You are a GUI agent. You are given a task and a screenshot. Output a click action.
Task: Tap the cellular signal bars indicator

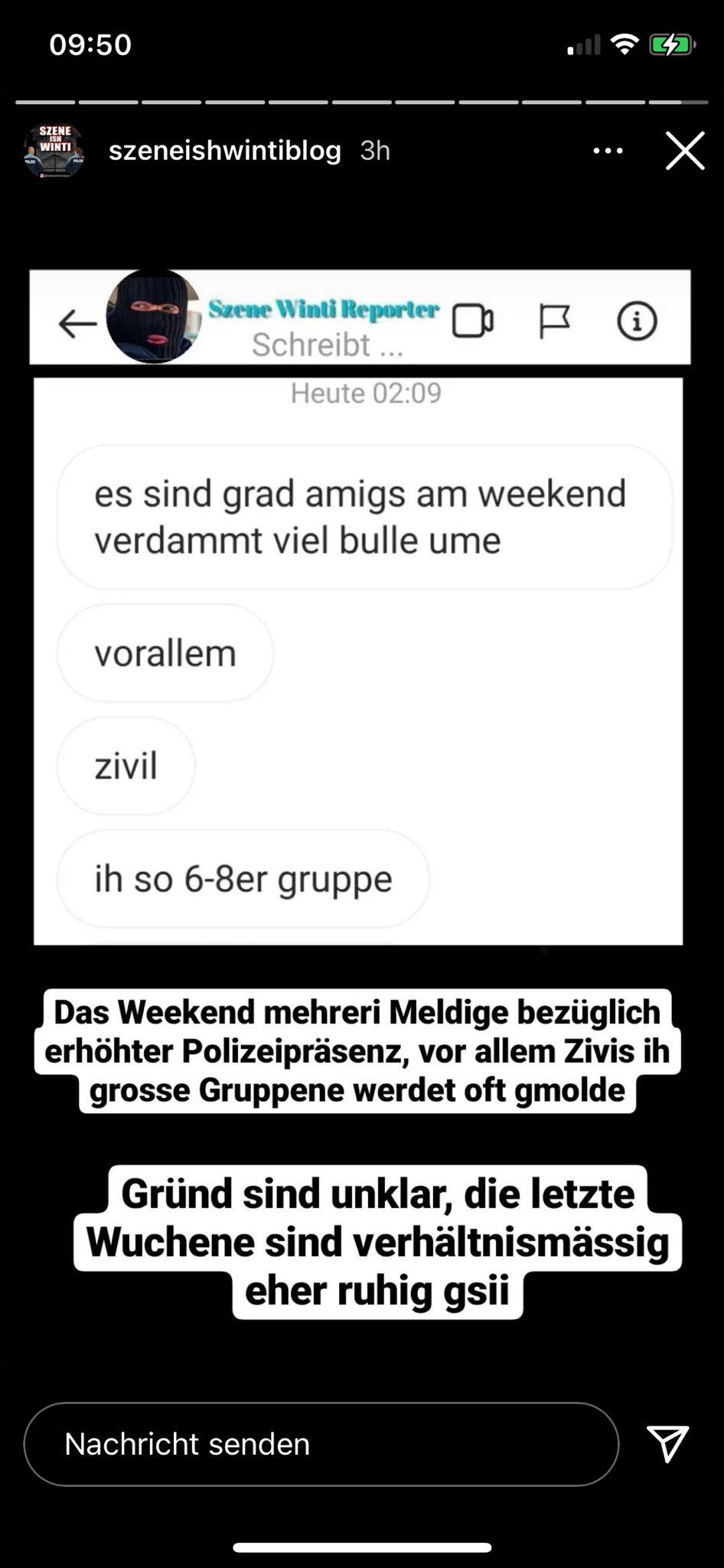583,44
